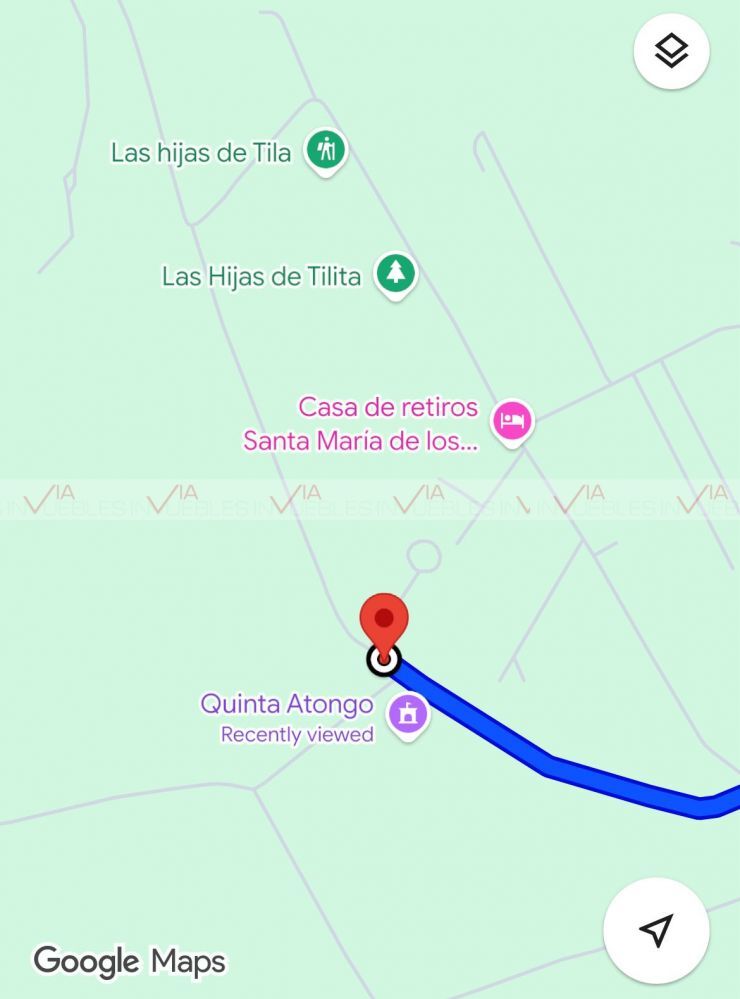Select the 'Recently viewed' label under Quinta Atongo
Image resolution: width=740 pixels, height=999 pixels.
click(296, 734)
